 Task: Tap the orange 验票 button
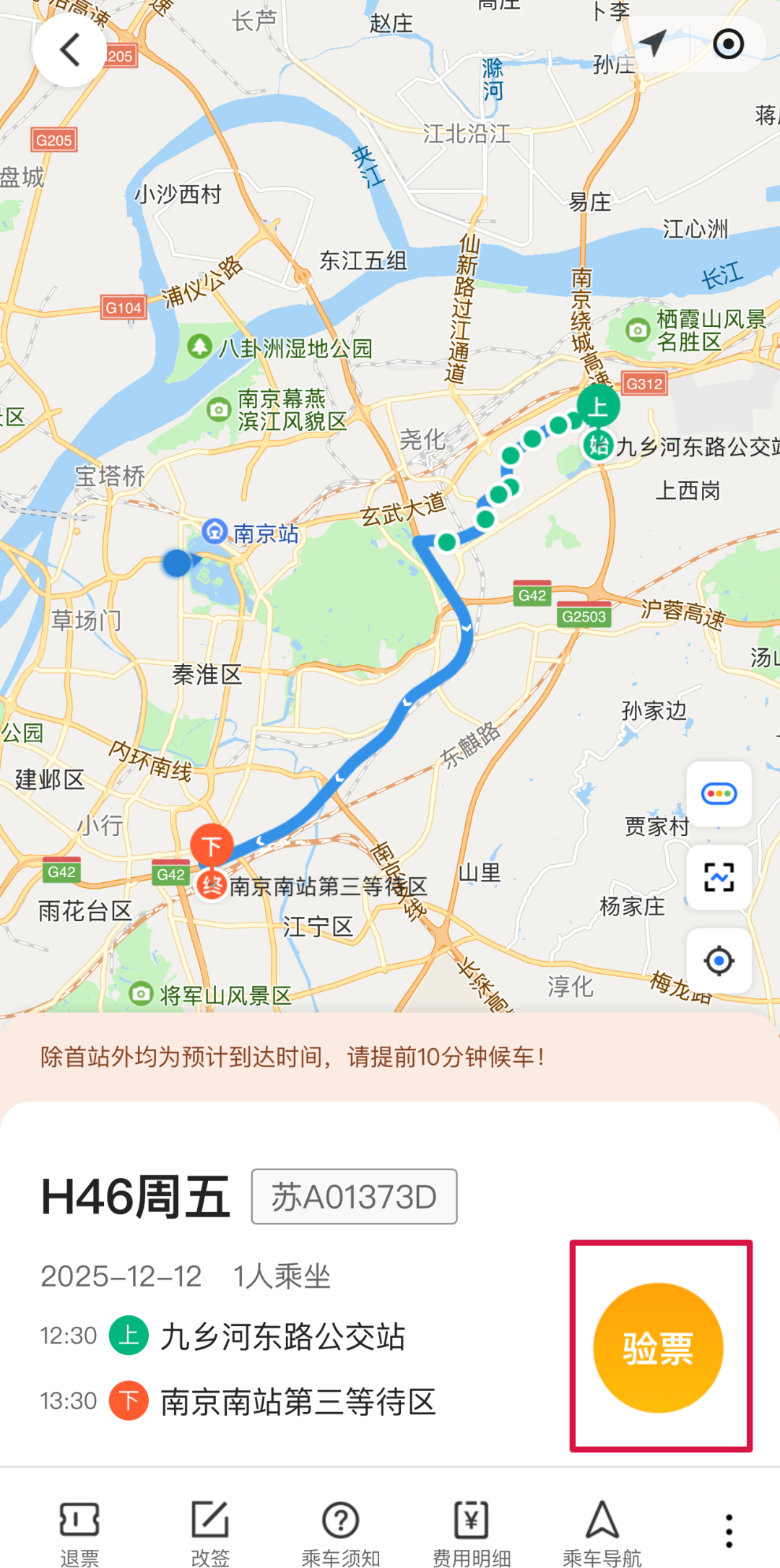[658, 1347]
